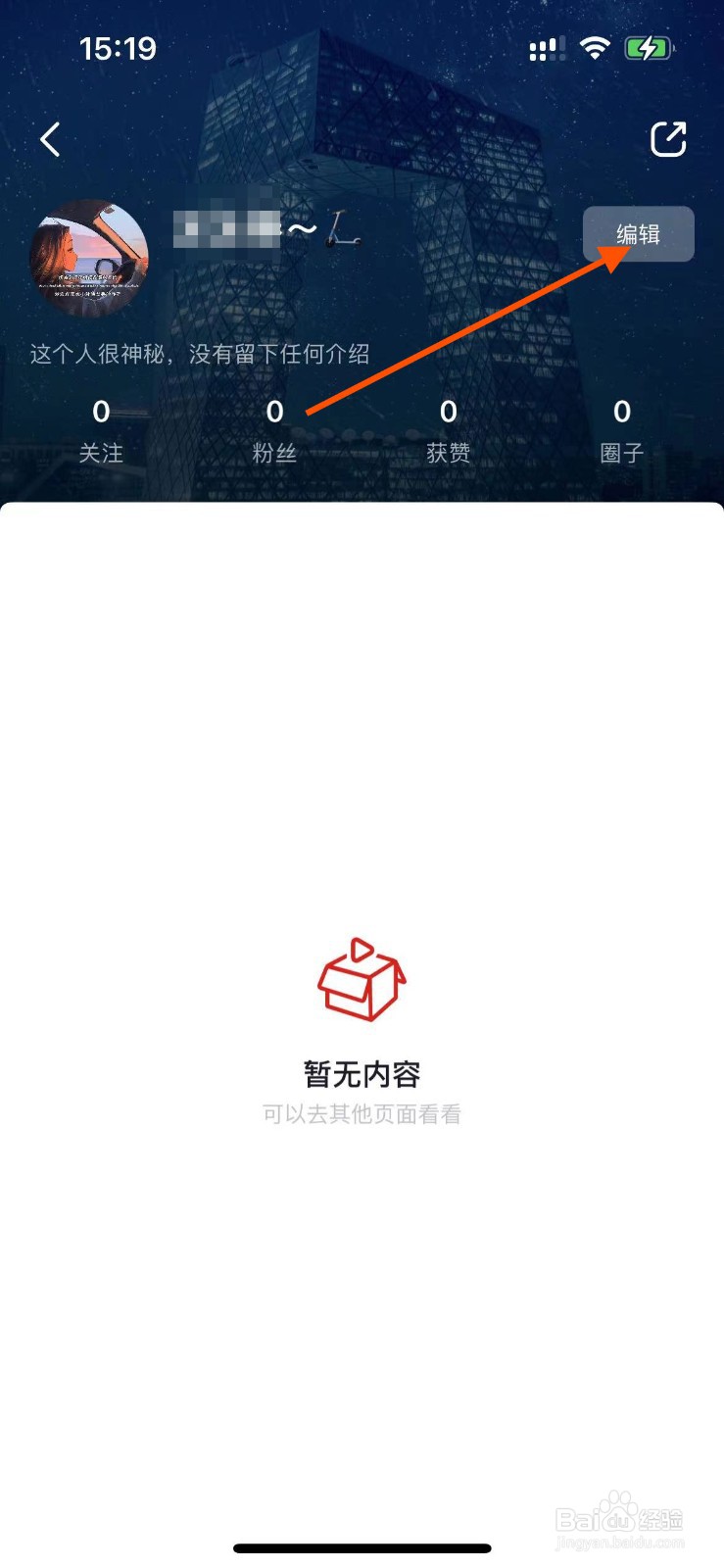The height and width of the screenshot is (1568, 724).
Task: Tap the 暂无内容 empty state label
Action: coord(362,1072)
